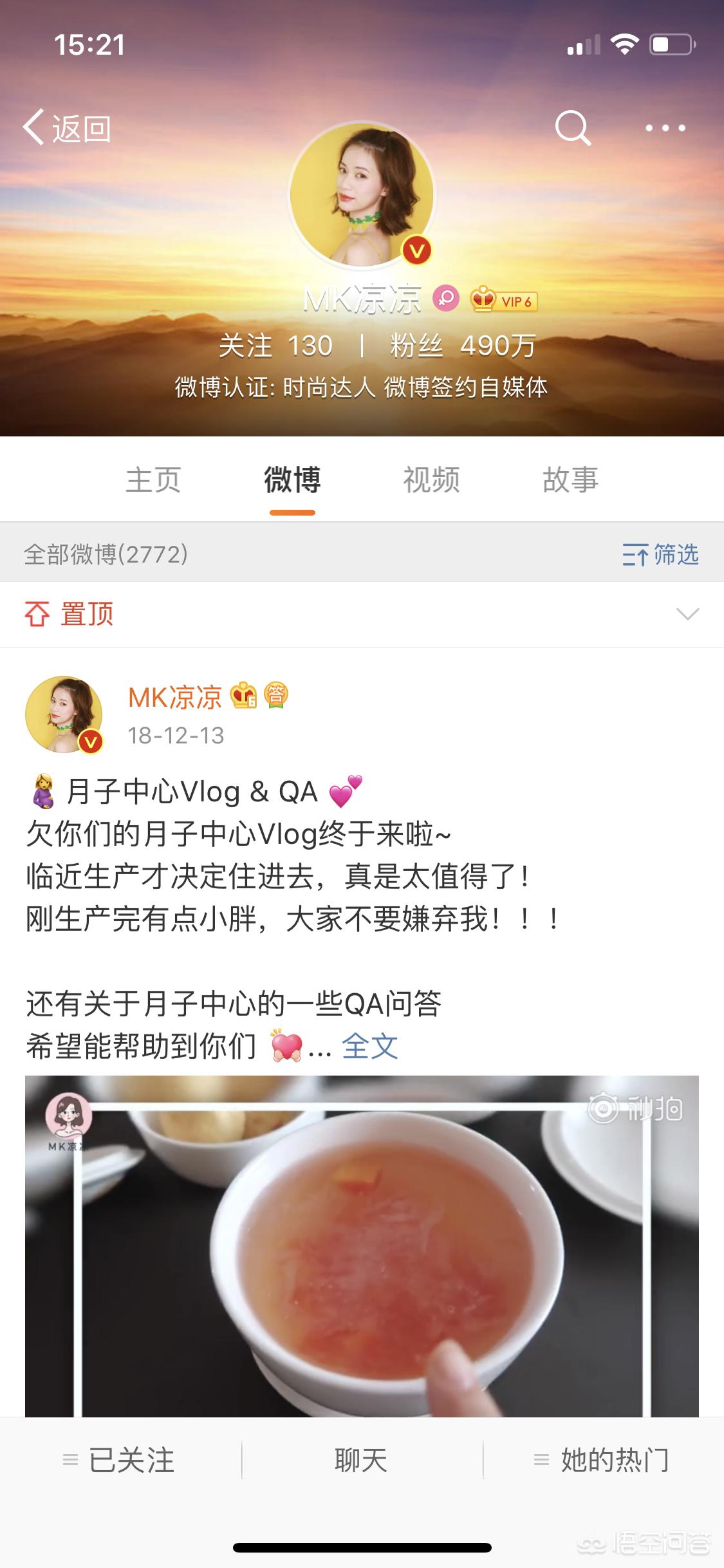724x1568 pixels.
Task: Play the 月子中心 Vlog video
Action: click(362, 1246)
